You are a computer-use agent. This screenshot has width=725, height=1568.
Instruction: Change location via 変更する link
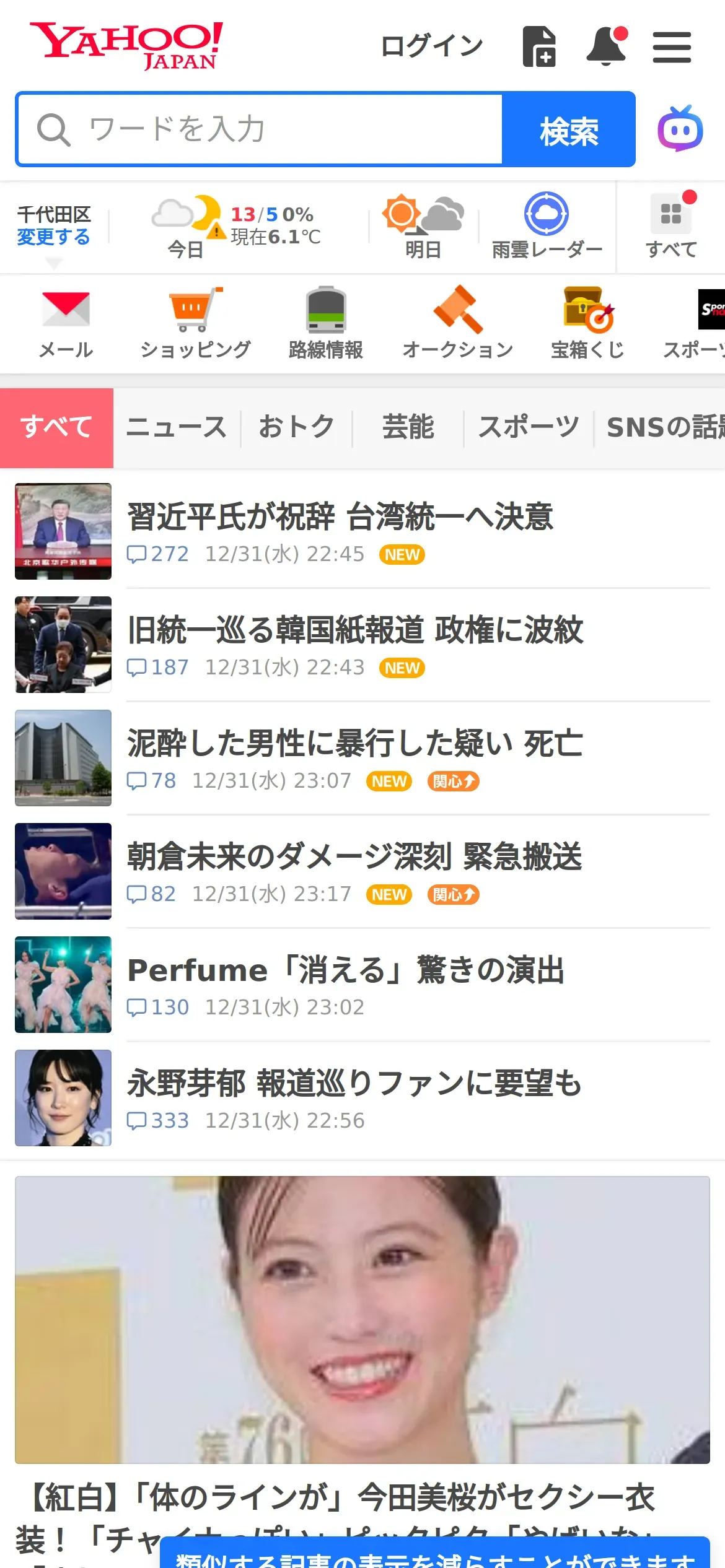[53, 237]
